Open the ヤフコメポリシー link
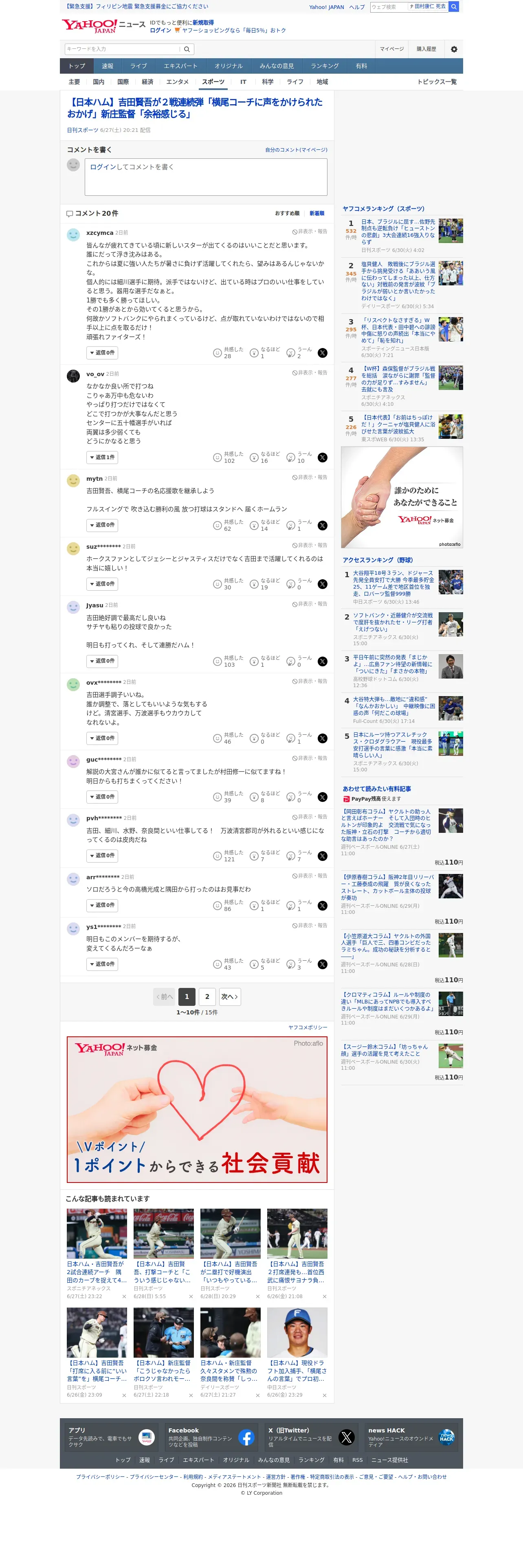The height and width of the screenshot is (1568, 523). pyautogui.click(x=308, y=1027)
